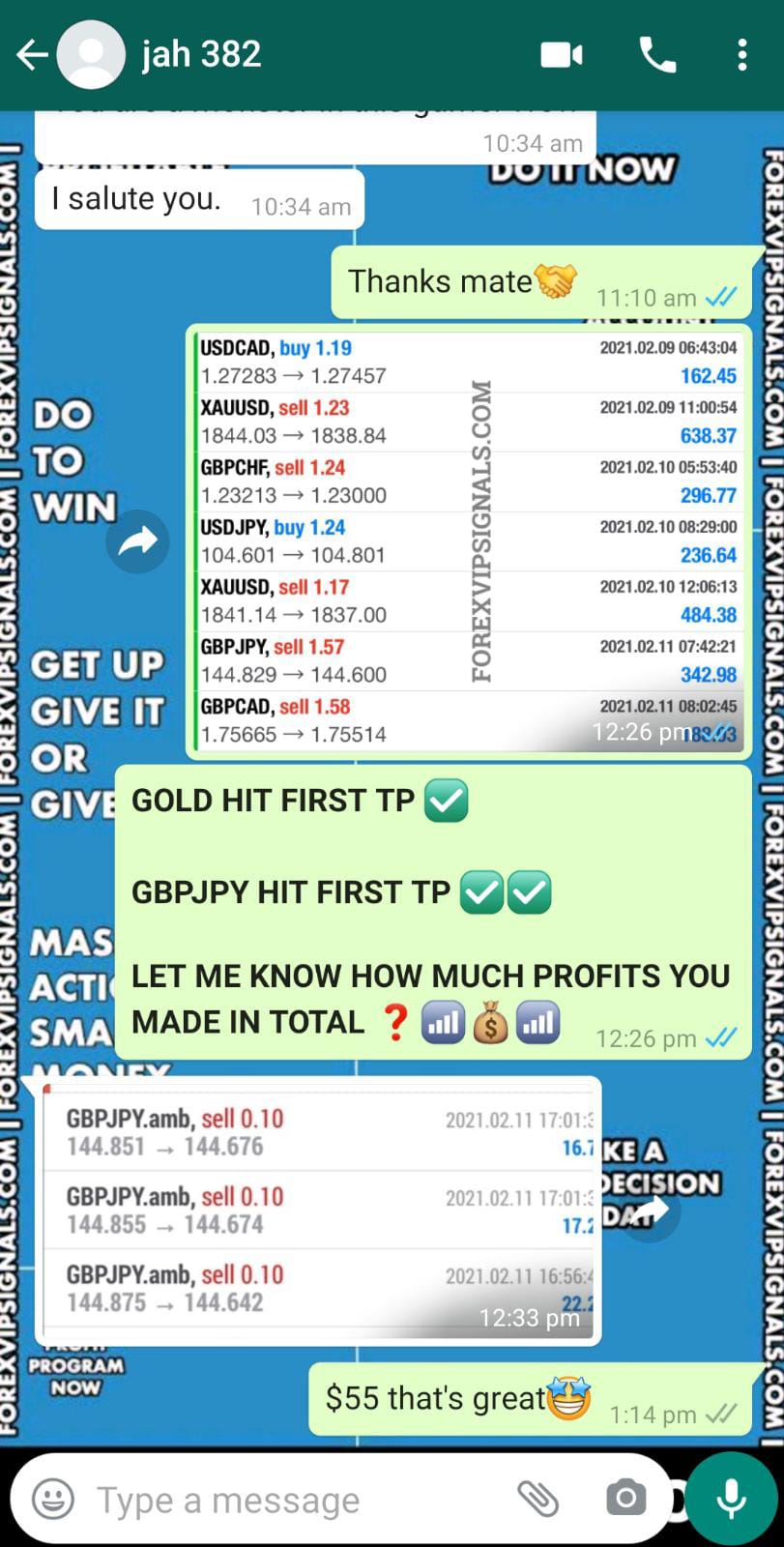Viewport: 784px width, 1547px height.
Task: Start a voice call with jah 382
Action: 657,55
